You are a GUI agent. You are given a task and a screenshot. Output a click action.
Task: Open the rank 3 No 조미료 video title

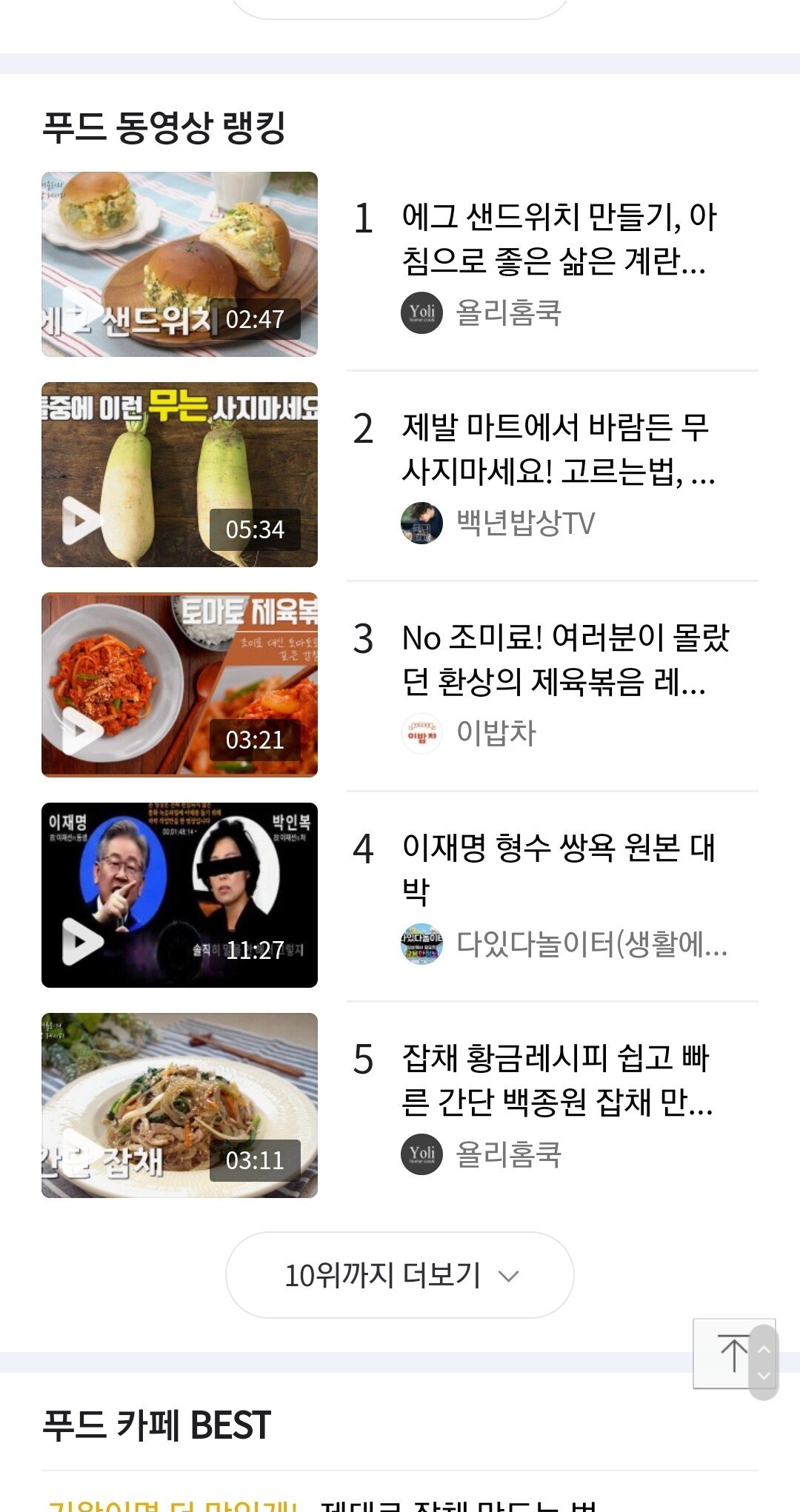pyautogui.click(x=564, y=659)
